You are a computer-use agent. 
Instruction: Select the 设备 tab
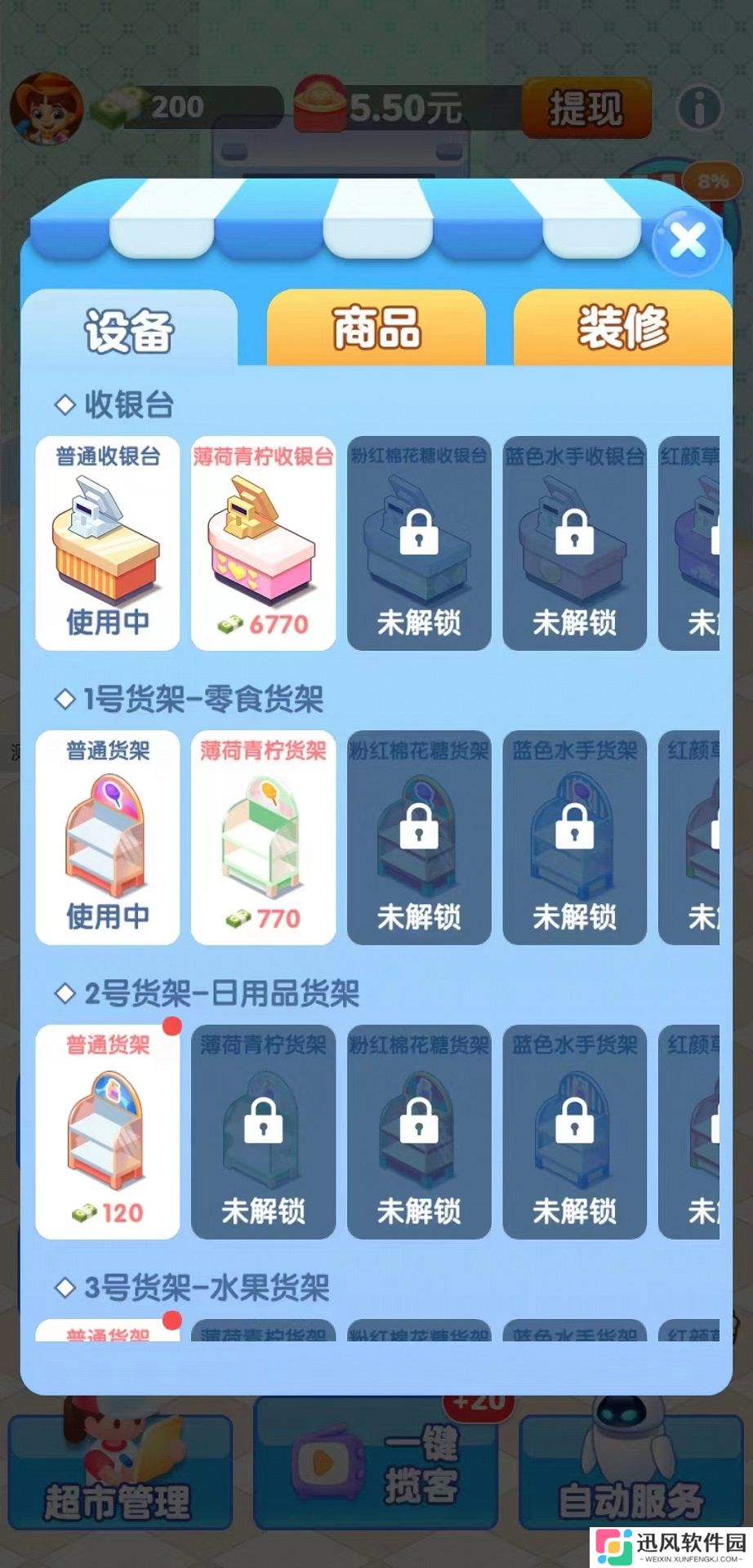pos(129,330)
